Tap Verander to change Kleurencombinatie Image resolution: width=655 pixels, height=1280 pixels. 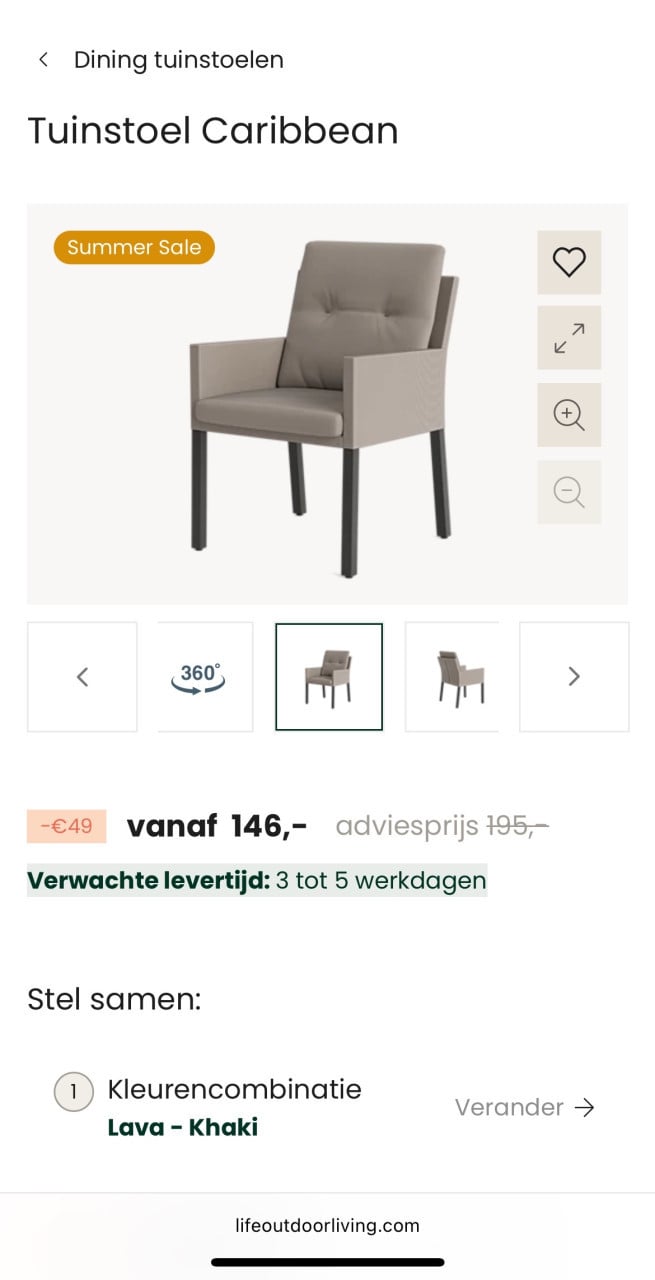pyautogui.click(x=524, y=1107)
